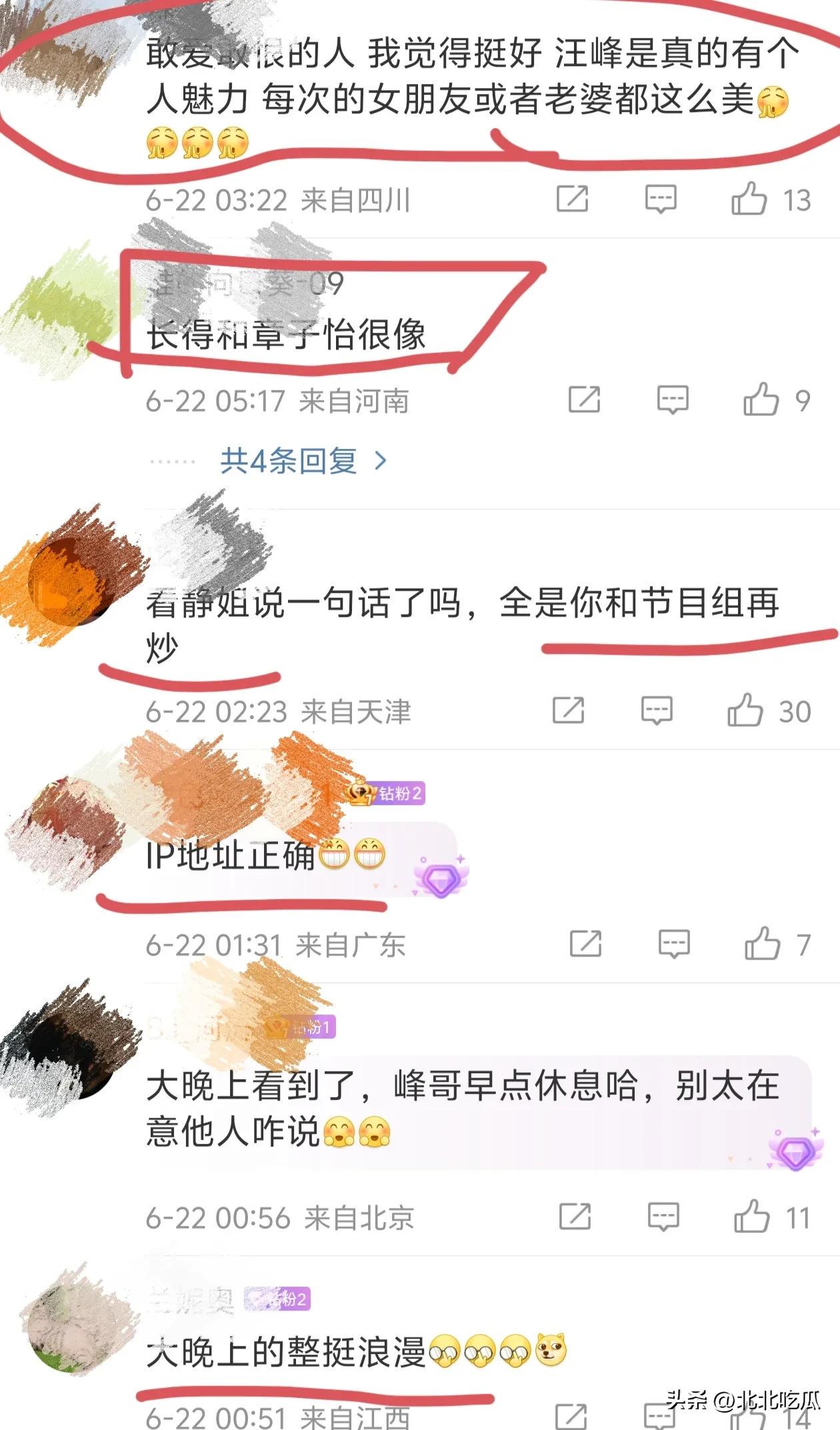Repost the comment from 天津

[569, 710]
